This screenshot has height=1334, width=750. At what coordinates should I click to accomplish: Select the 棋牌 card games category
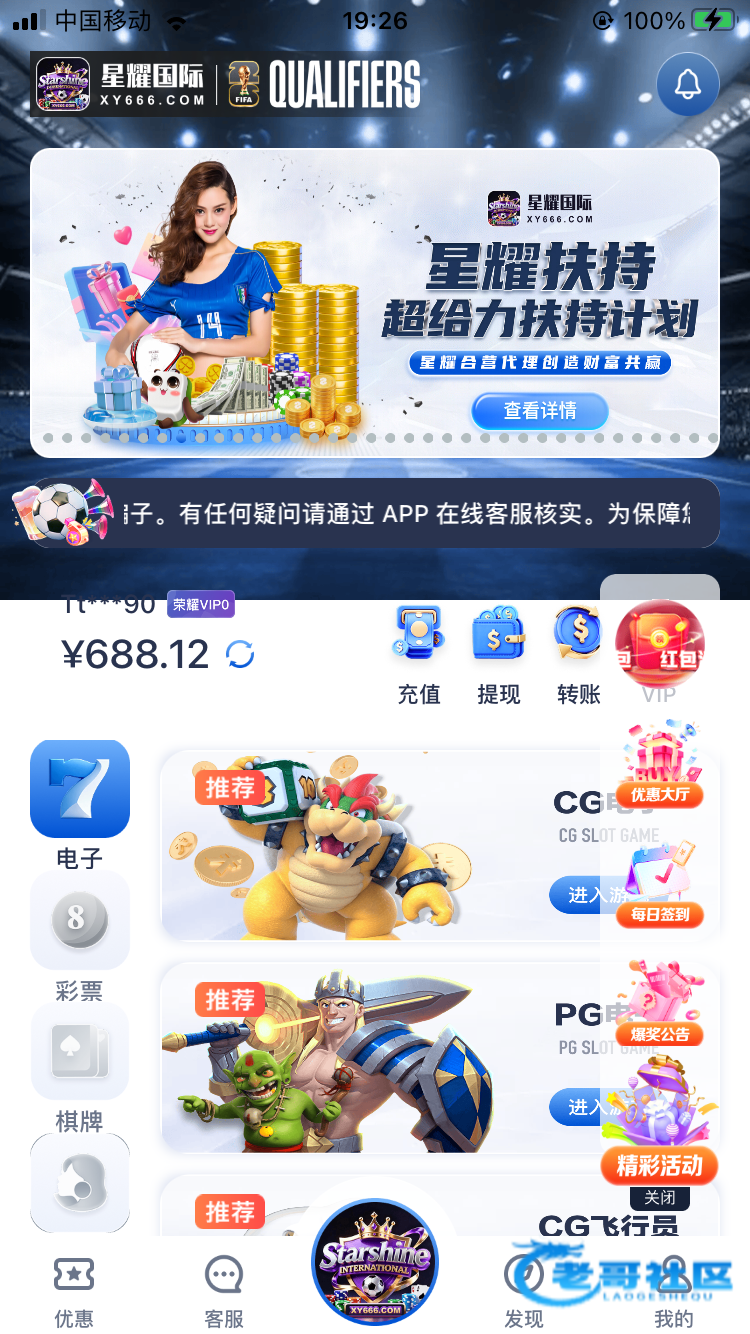pos(80,1052)
